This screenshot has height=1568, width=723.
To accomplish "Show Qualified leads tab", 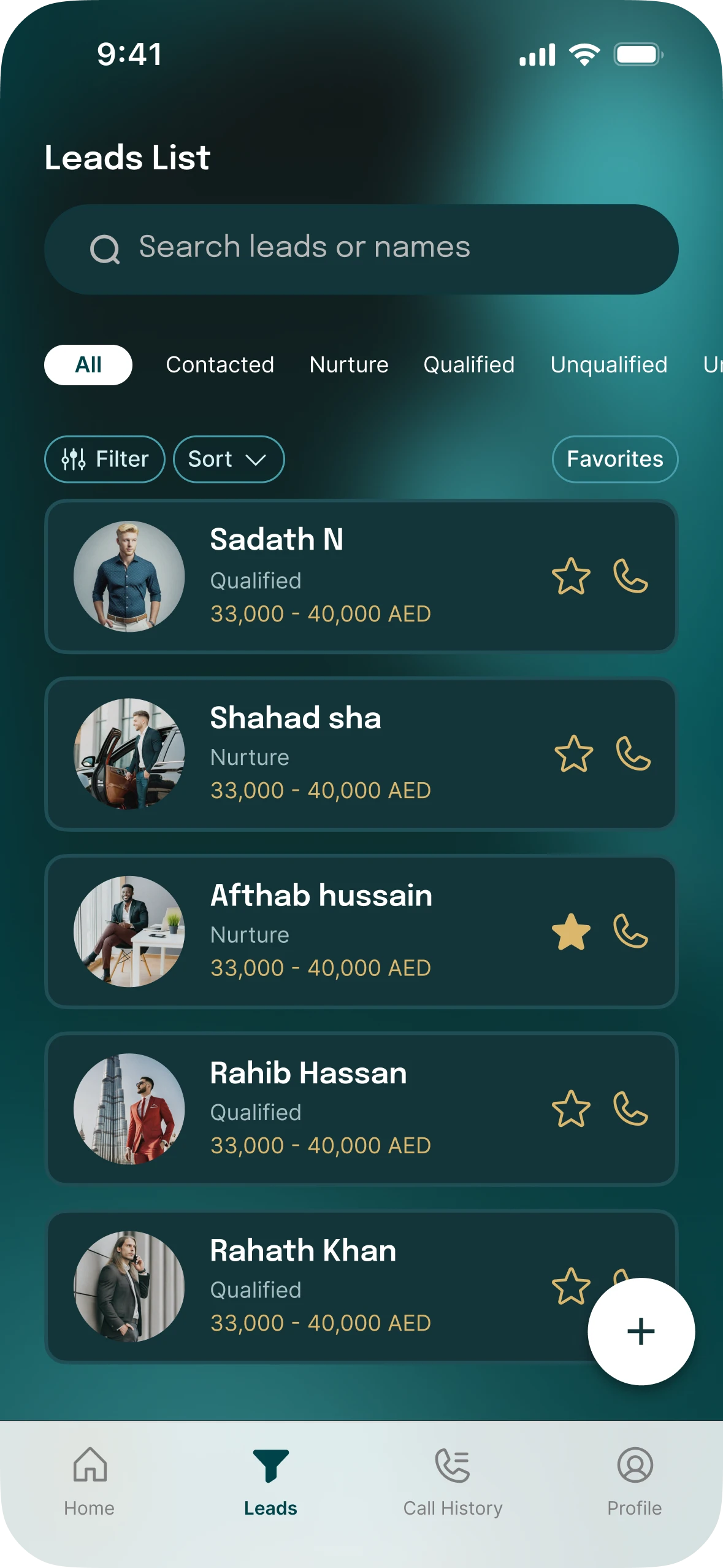I will pyautogui.click(x=469, y=365).
